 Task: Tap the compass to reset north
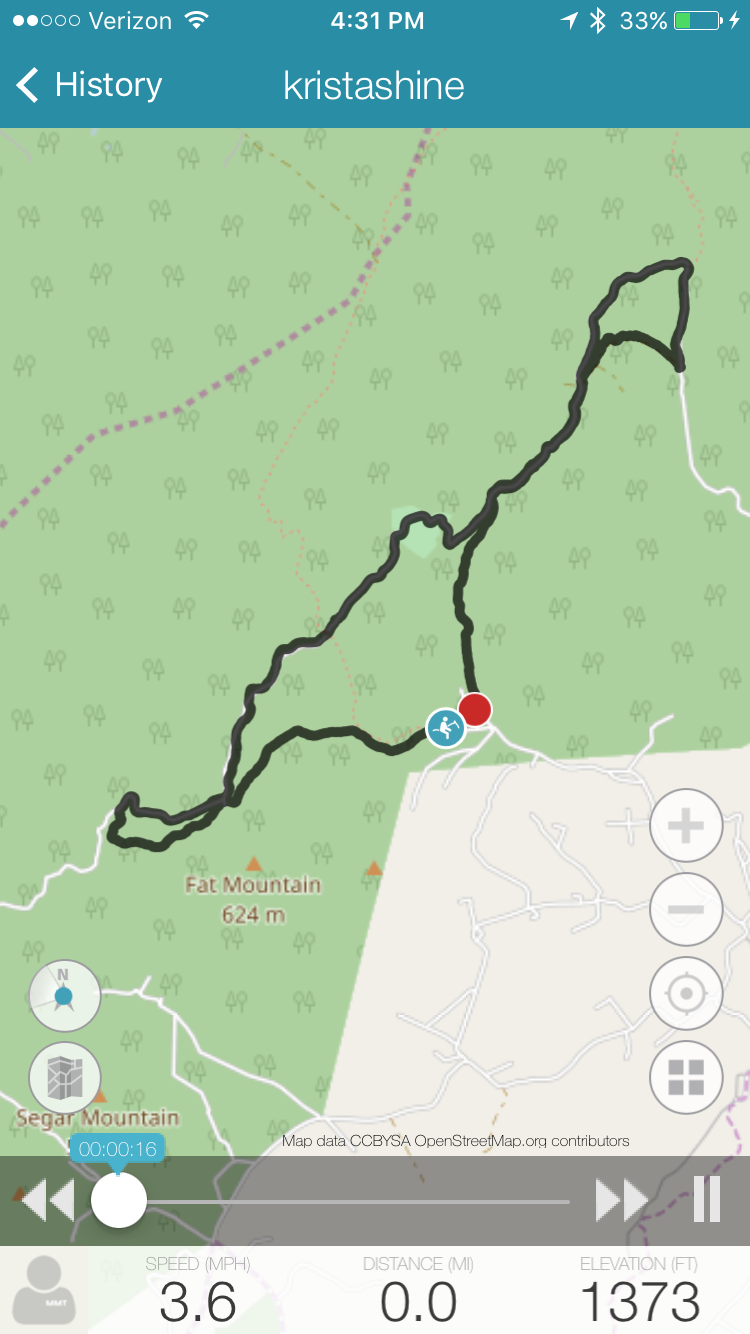(65, 996)
